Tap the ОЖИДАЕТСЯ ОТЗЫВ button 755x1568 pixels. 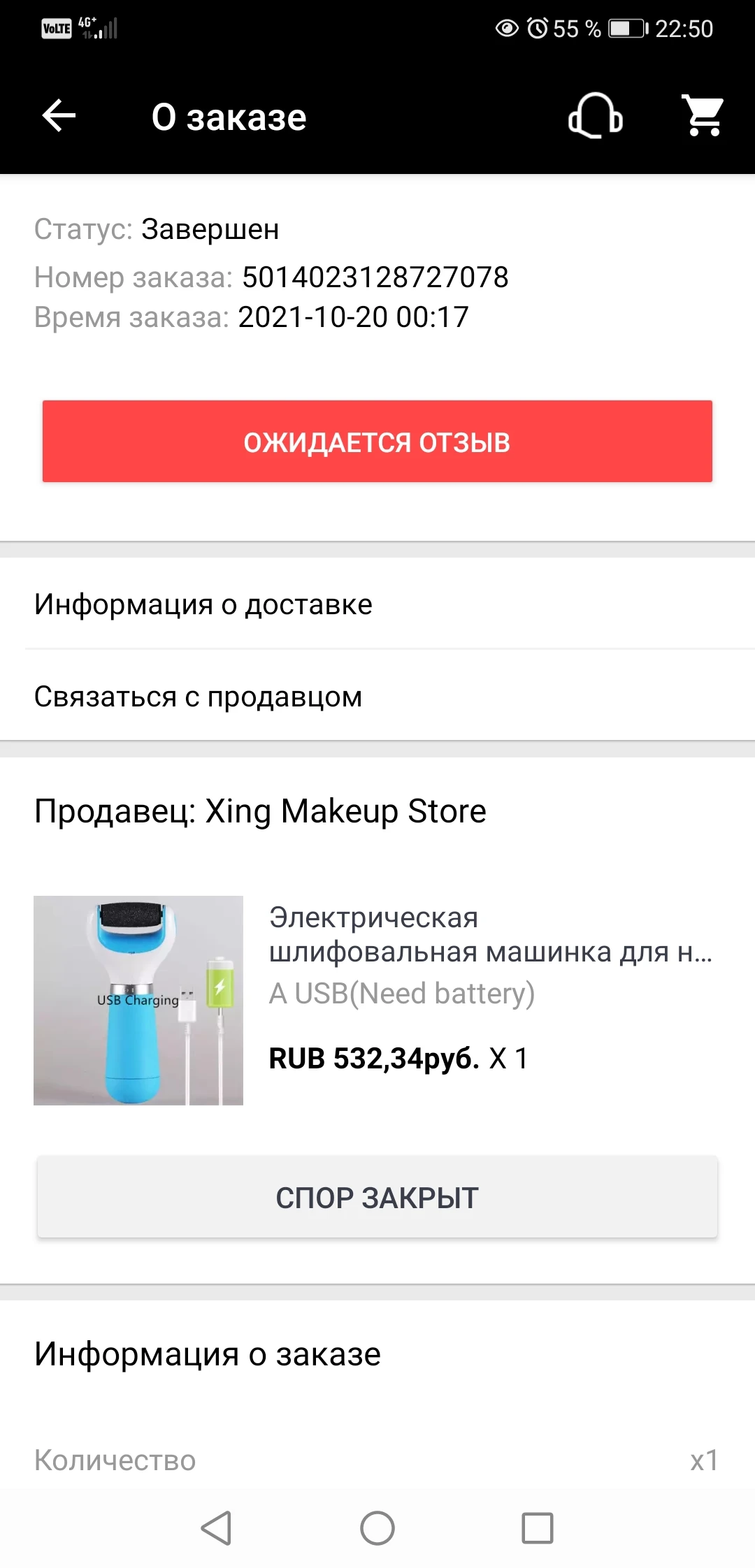(x=377, y=442)
